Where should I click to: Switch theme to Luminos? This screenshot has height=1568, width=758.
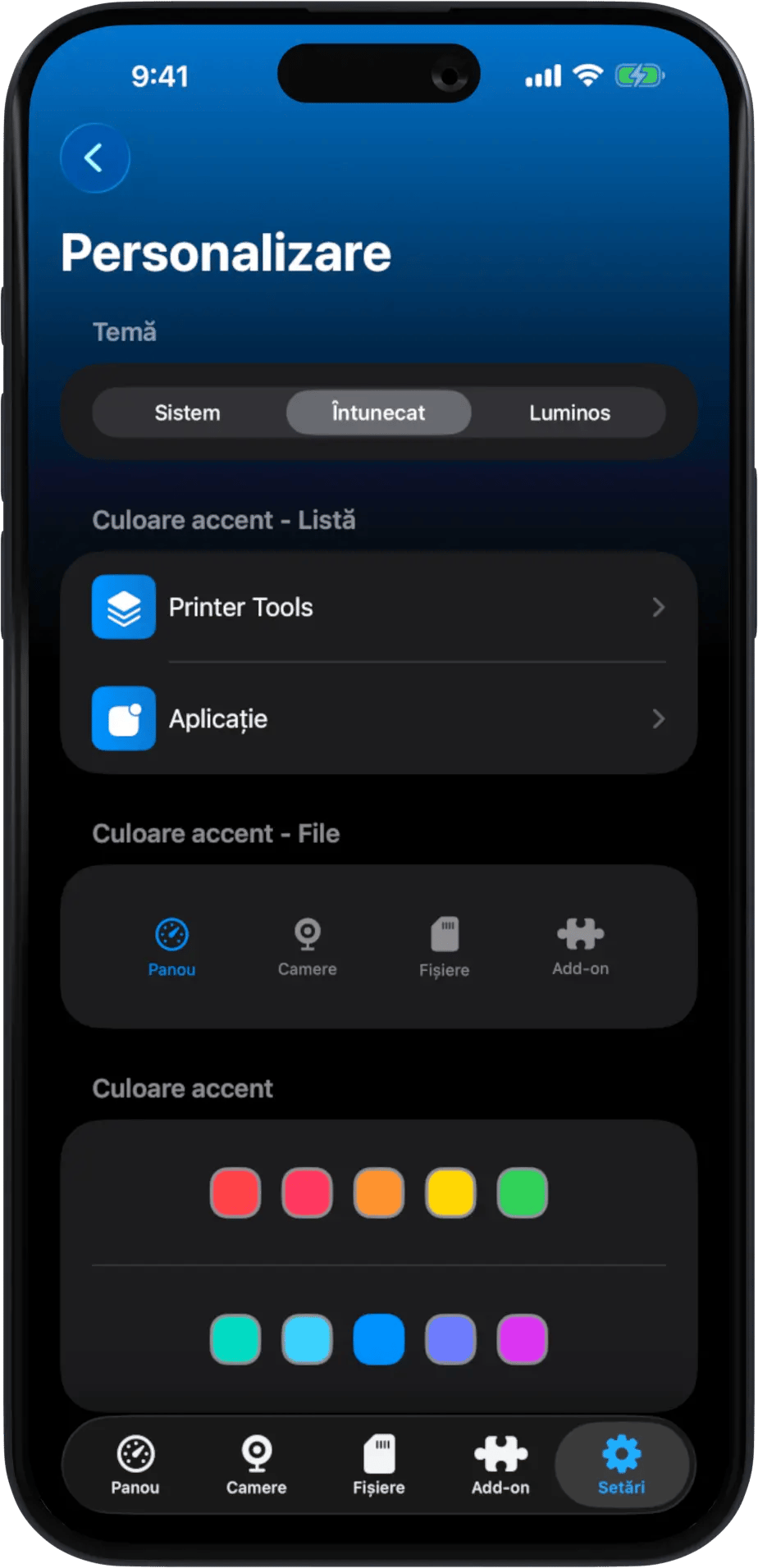[x=569, y=413]
